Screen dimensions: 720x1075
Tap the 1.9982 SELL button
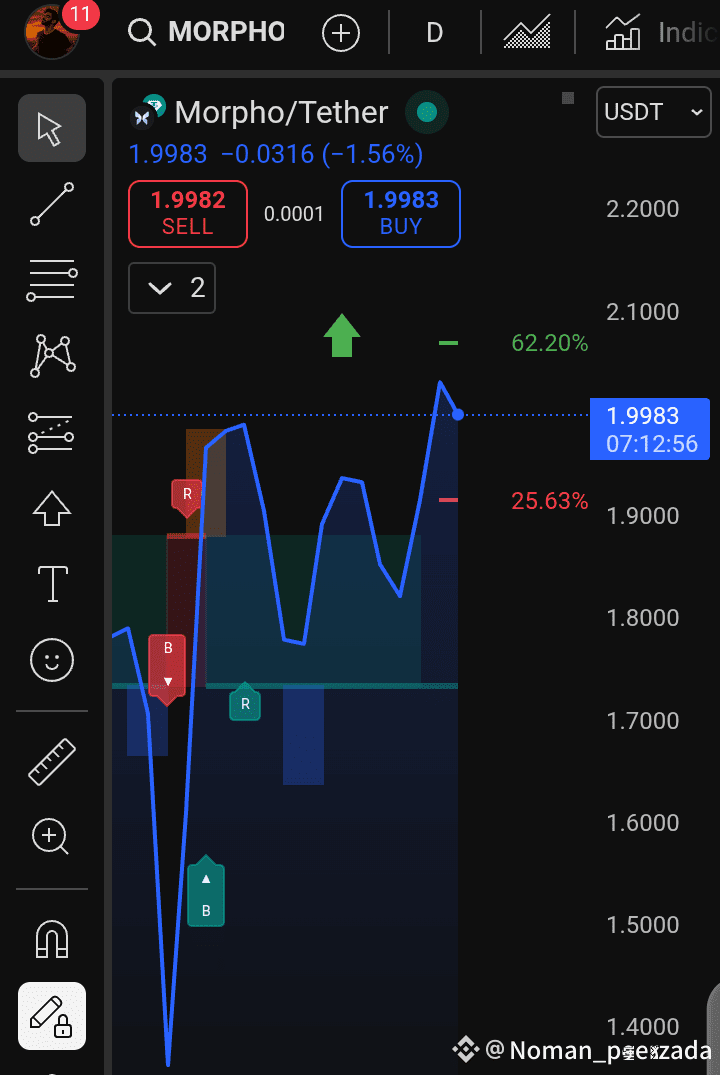pyautogui.click(x=187, y=213)
